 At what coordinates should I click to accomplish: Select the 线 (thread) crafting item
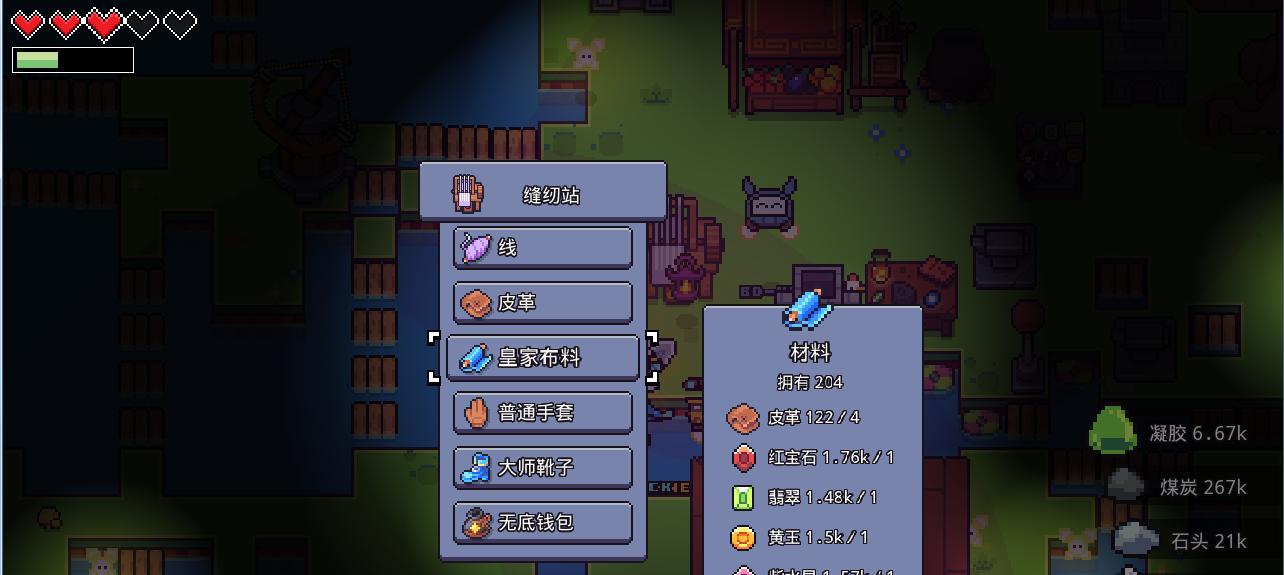(543, 248)
